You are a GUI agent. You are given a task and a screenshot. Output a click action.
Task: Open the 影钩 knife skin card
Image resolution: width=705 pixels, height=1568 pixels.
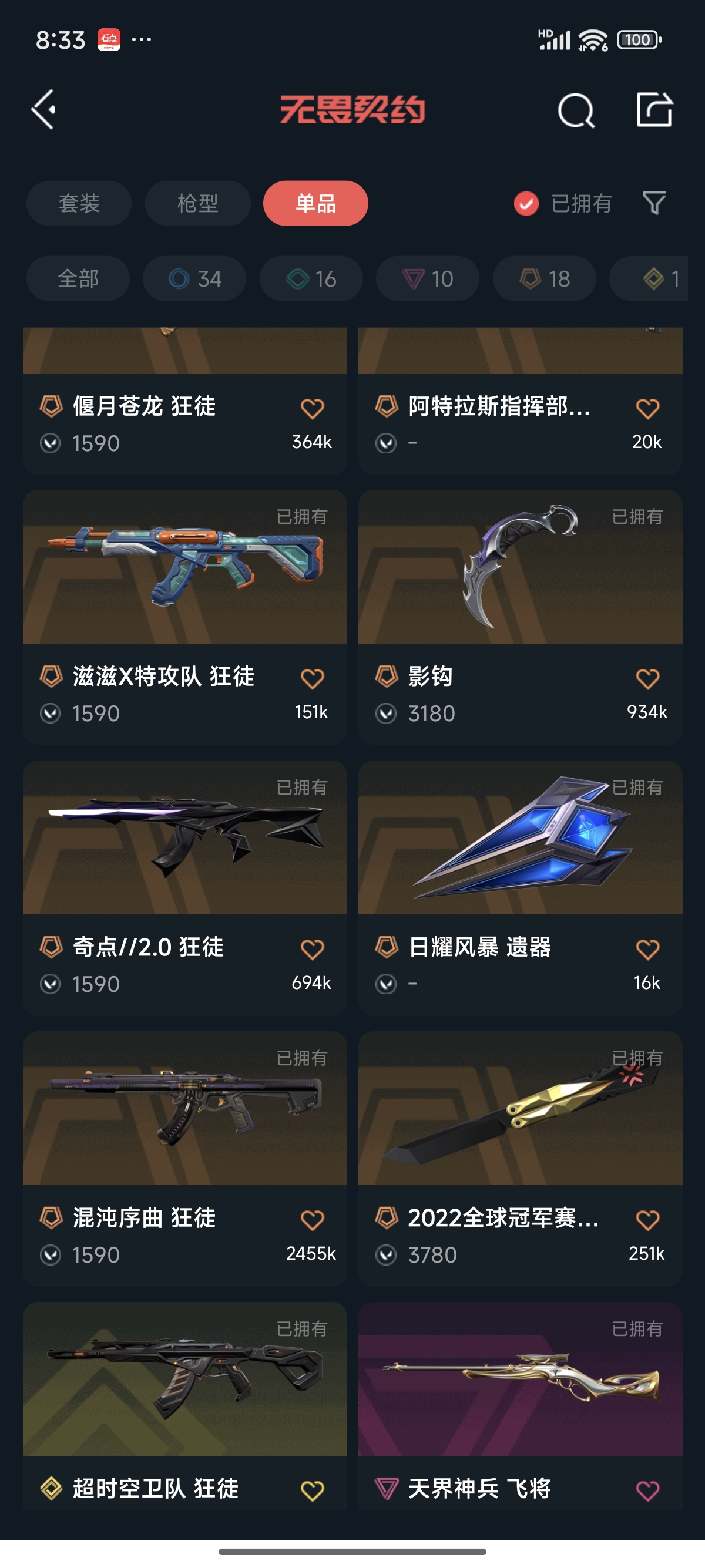coord(521,617)
